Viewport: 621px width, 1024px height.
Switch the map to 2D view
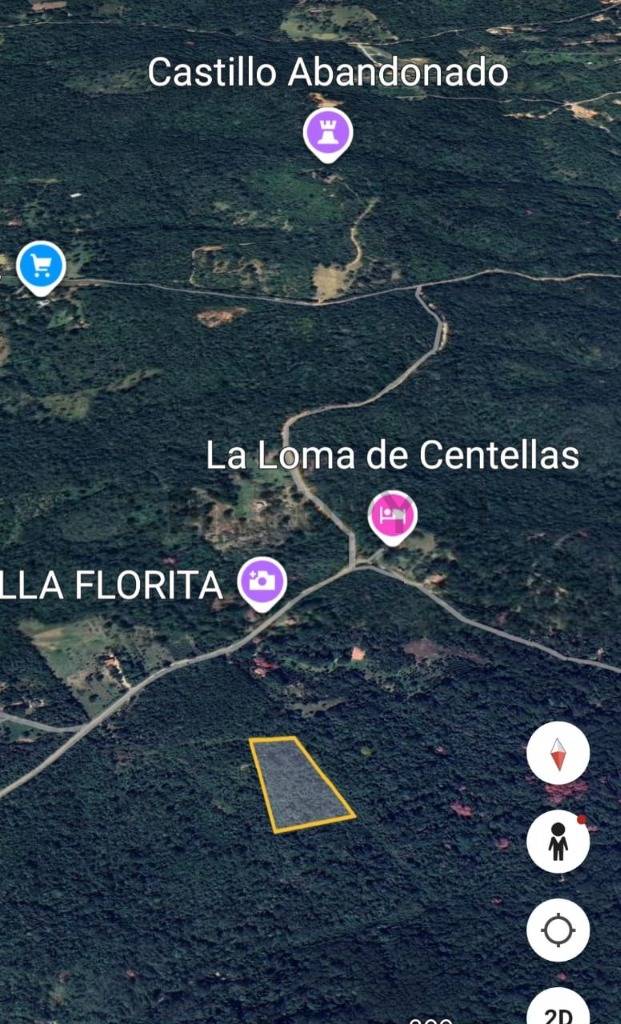pyautogui.click(x=558, y=1008)
